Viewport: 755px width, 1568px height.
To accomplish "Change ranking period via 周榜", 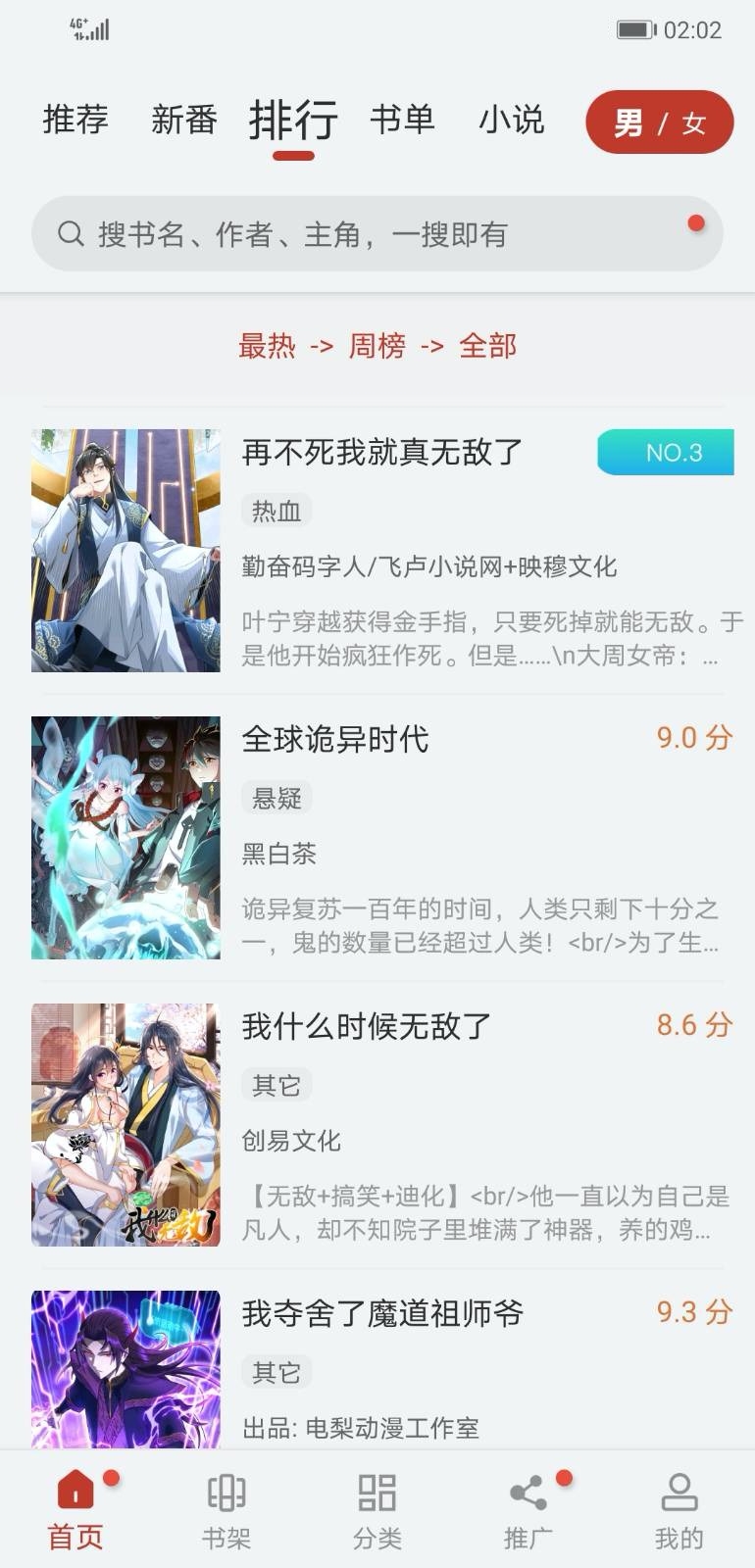I will point(377,347).
